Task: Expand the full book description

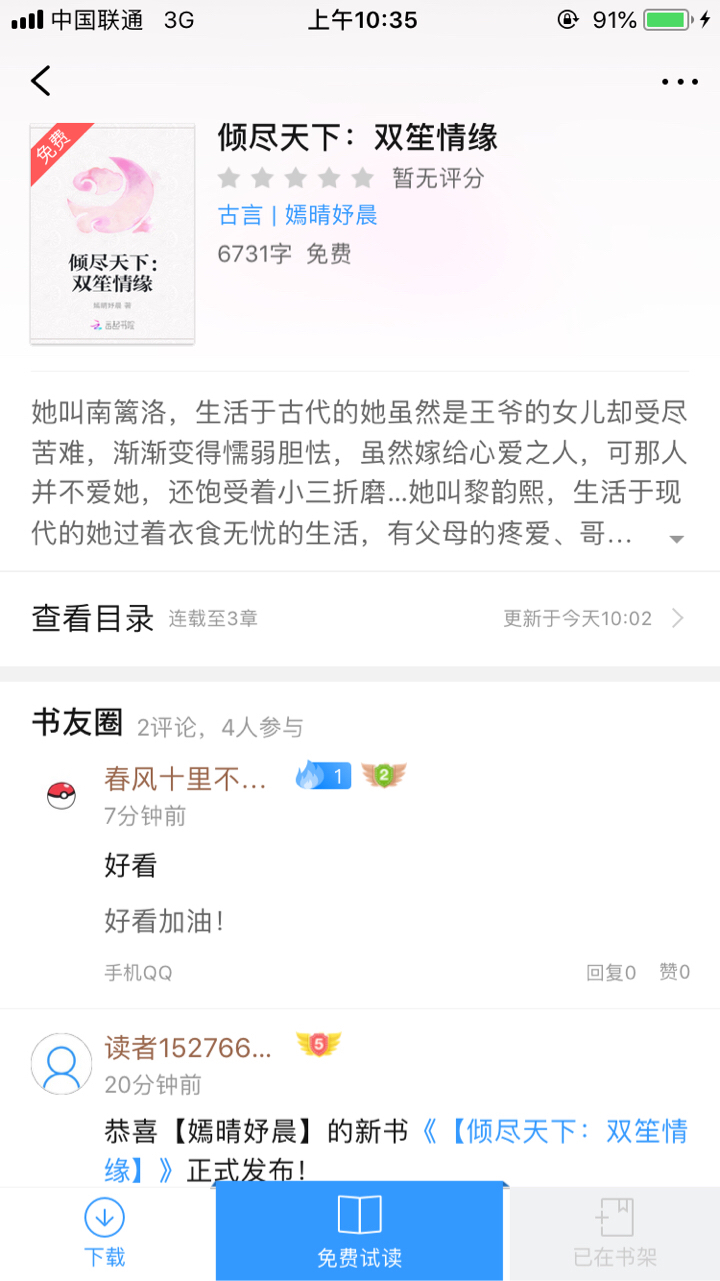Action: coord(676,539)
